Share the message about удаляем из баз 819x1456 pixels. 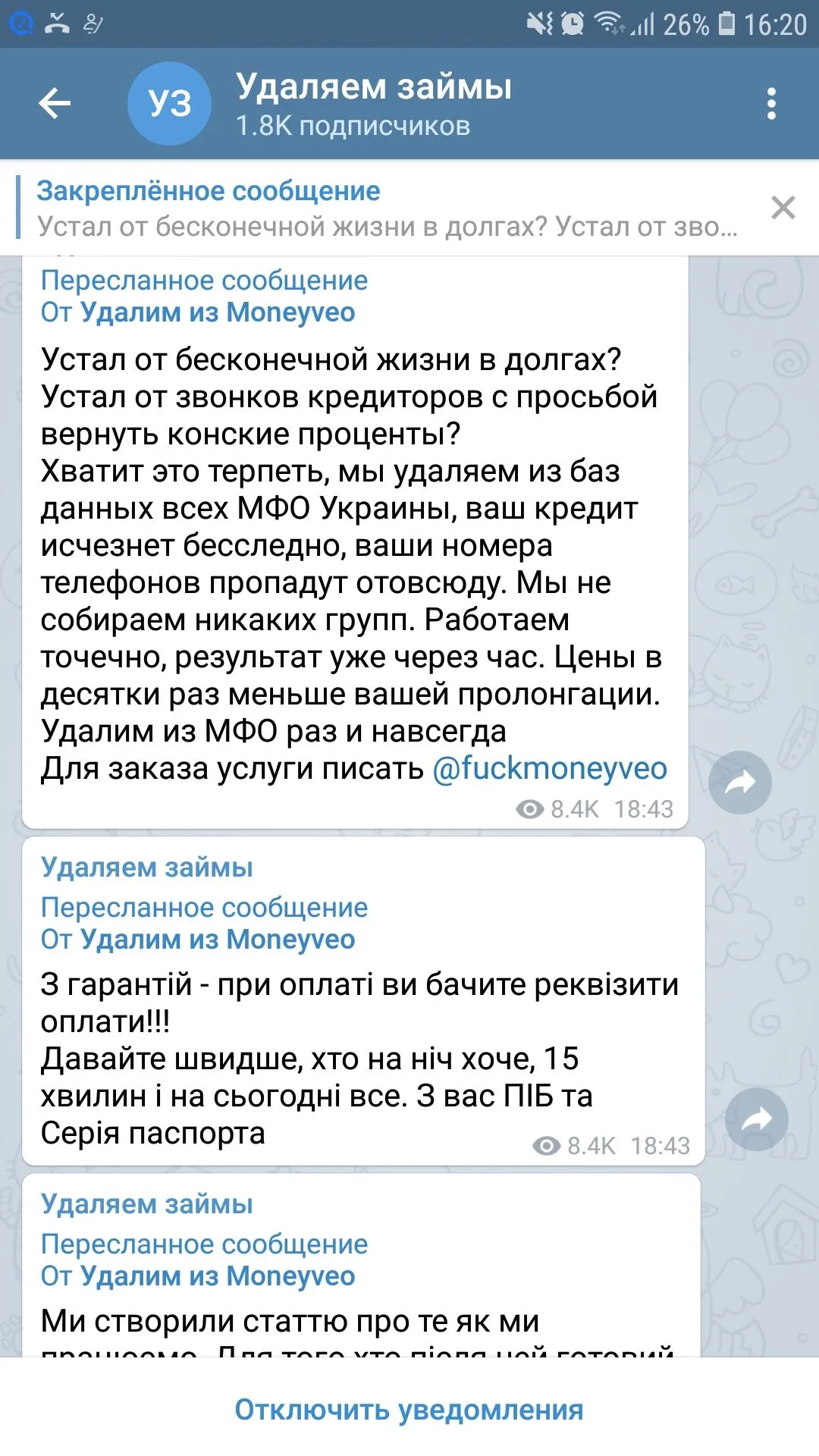[739, 782]
